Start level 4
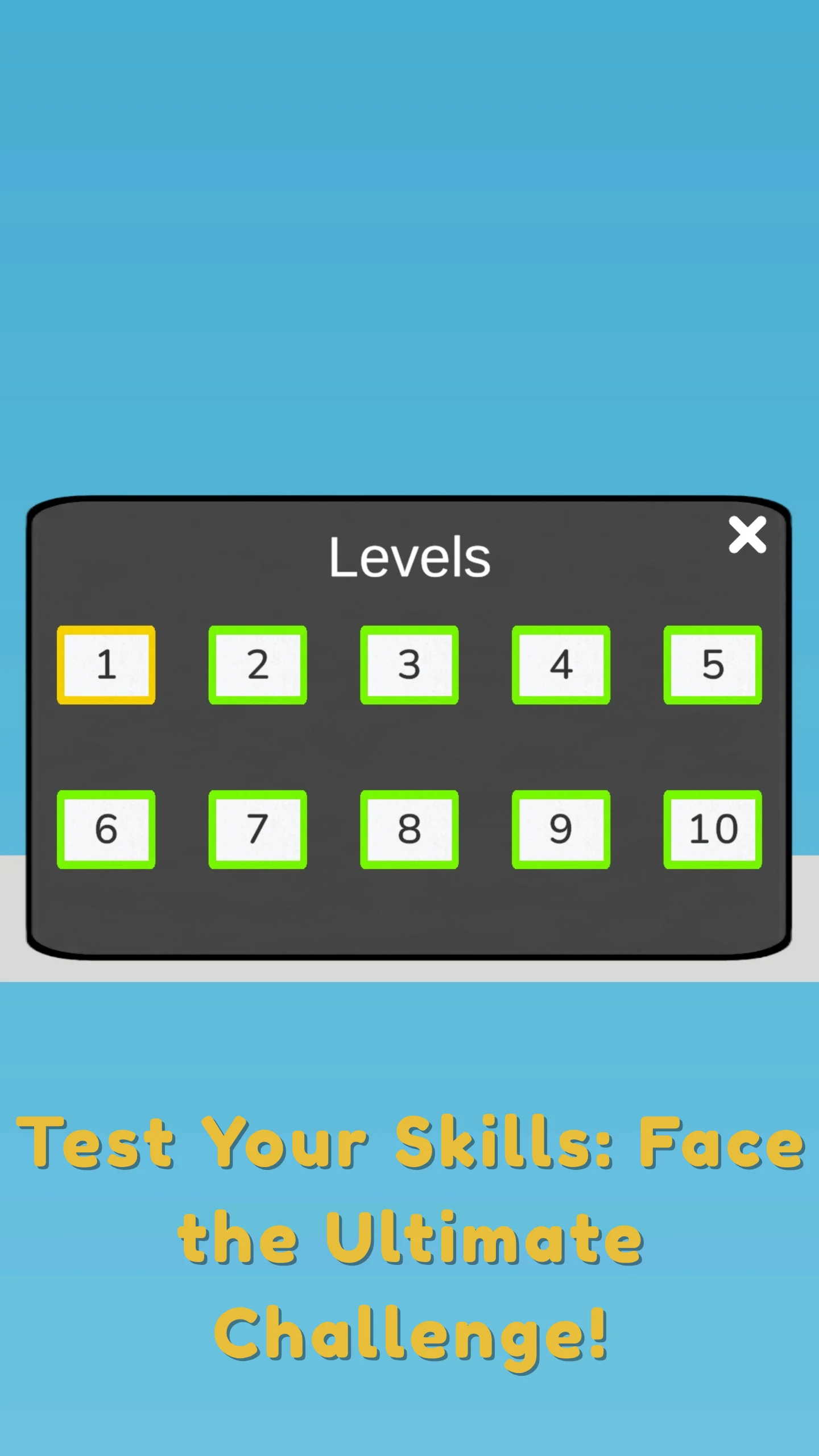Screen dimensions: 819x1456 (561, 665)
